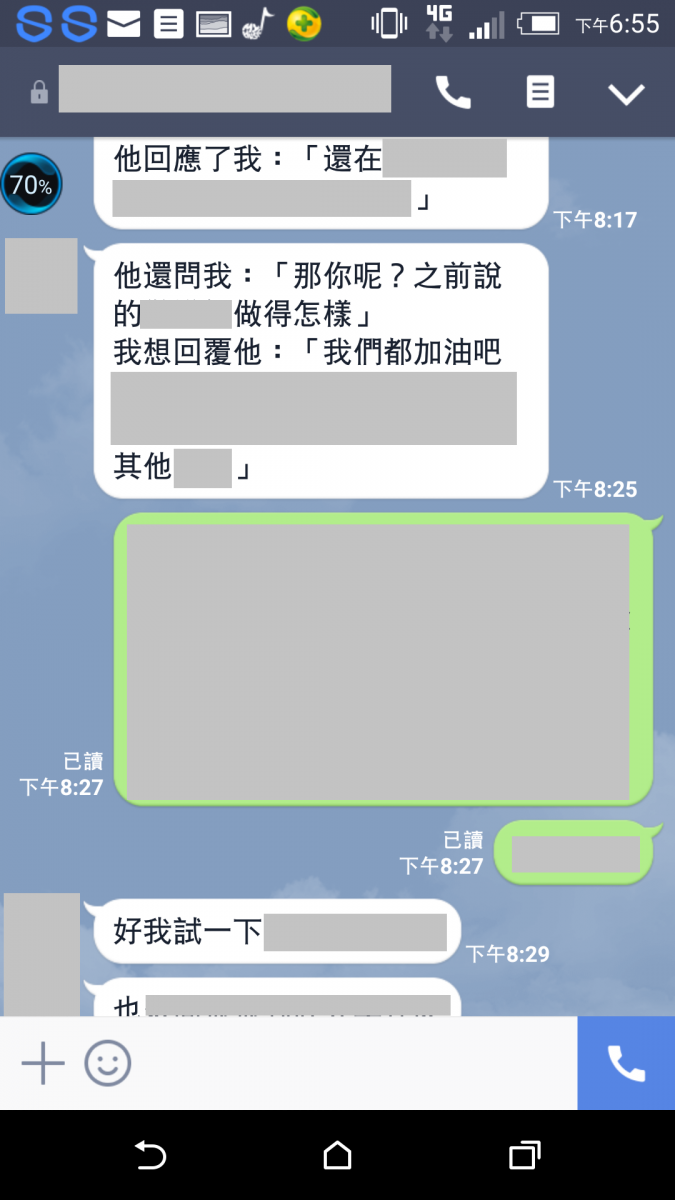
Task: Go back using system back button
Action: tap(150, 1156)
